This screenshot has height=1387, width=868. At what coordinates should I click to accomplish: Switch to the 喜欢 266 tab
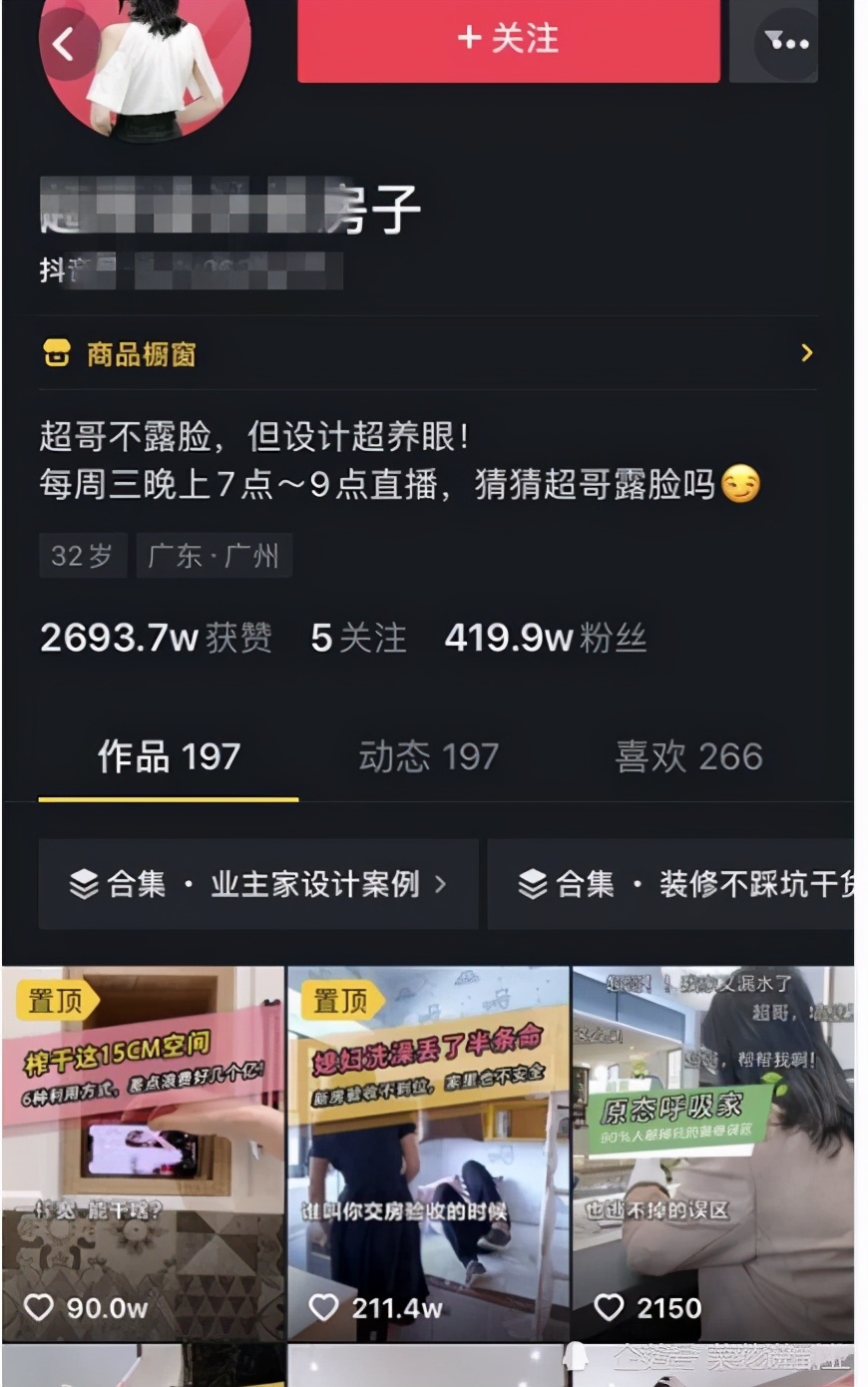[686, 756]
